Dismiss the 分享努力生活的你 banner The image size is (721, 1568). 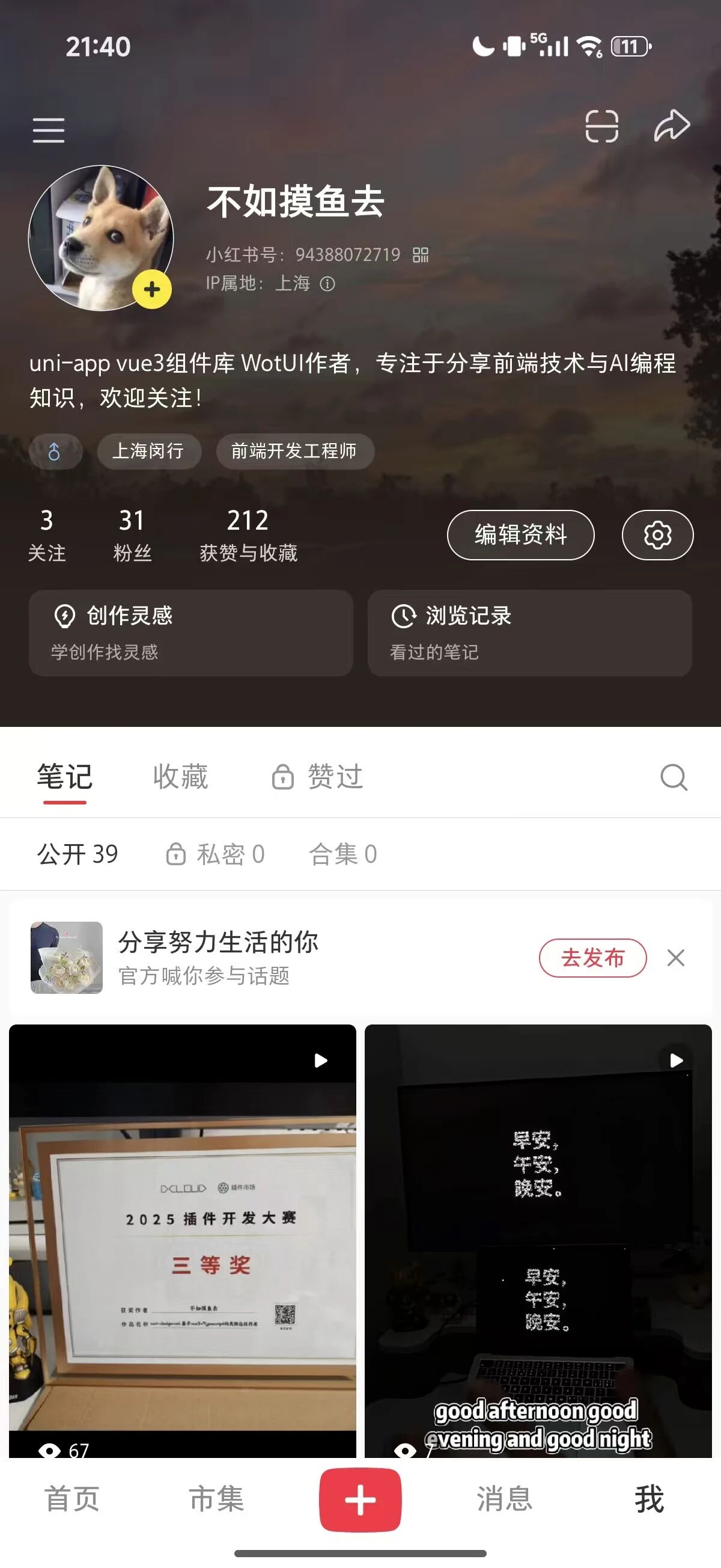[675, 958]
